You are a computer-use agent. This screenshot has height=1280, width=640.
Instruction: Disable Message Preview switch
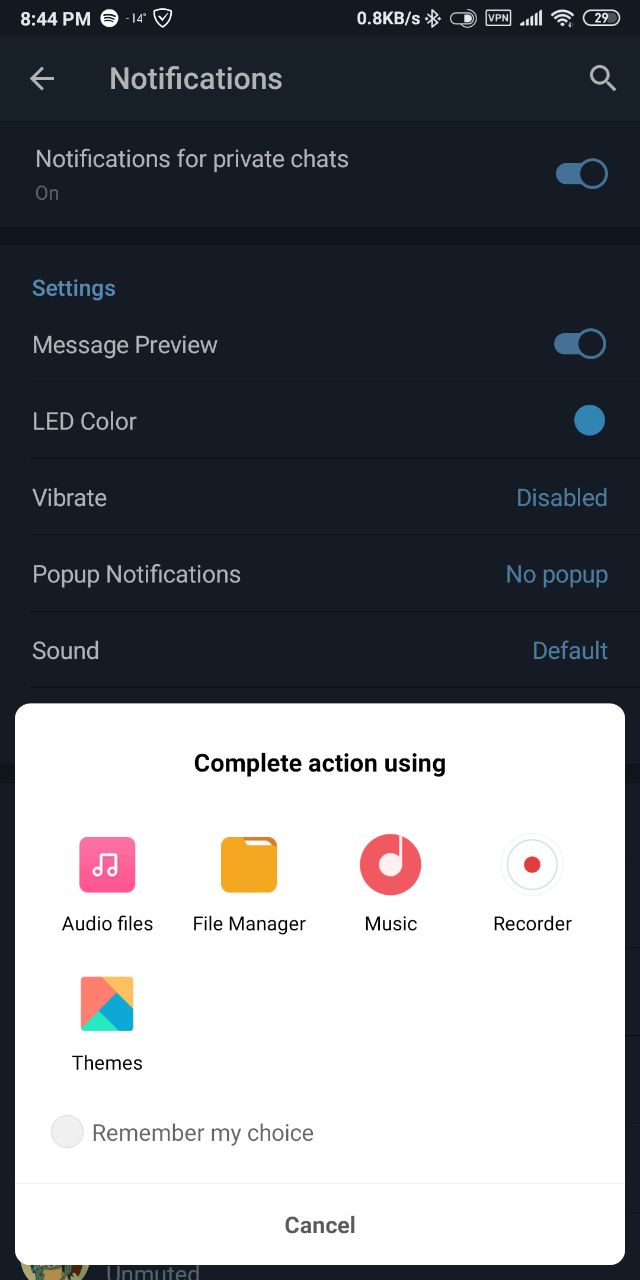coord(580,344)
